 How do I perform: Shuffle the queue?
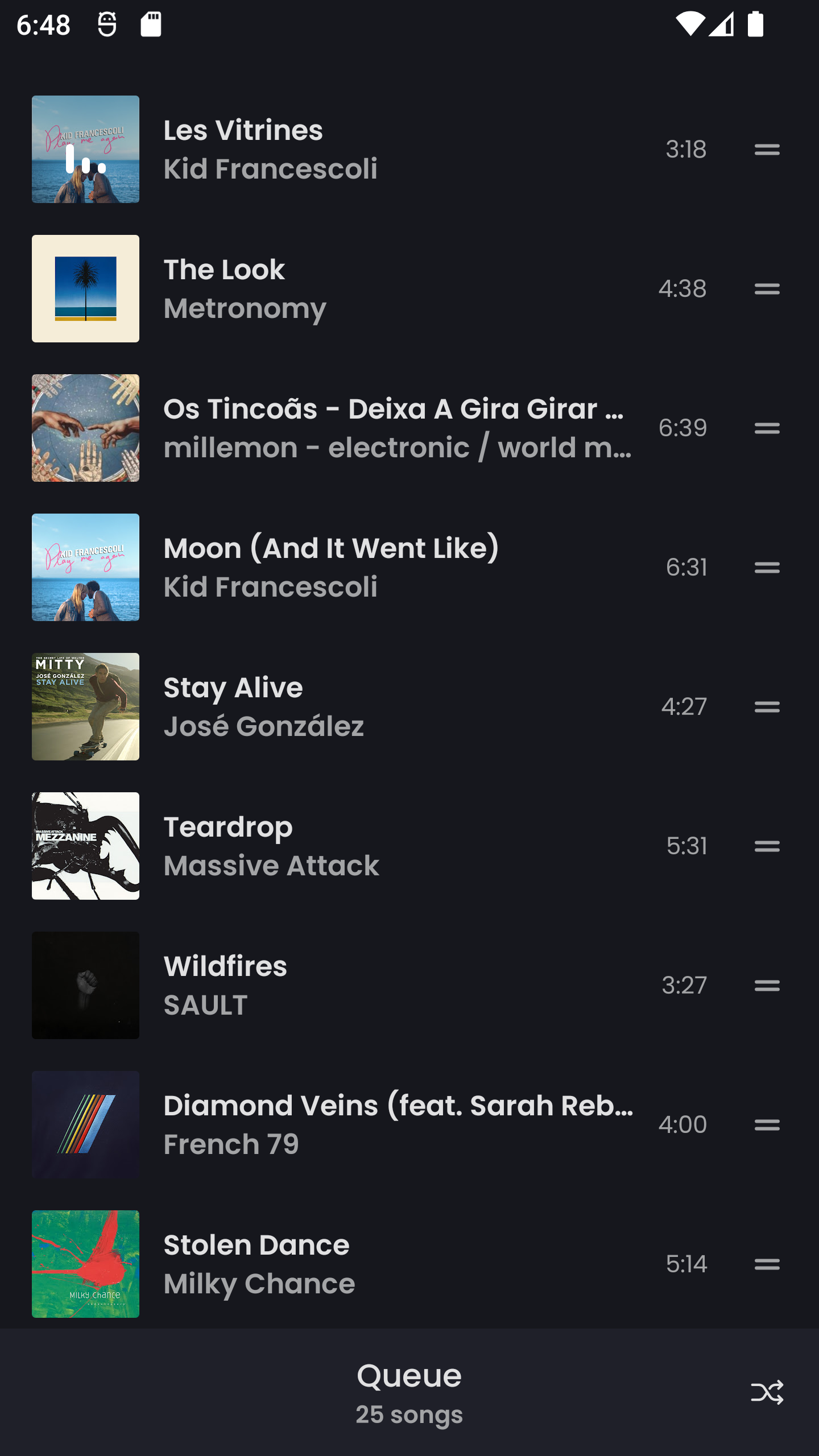coord(767,1392)
